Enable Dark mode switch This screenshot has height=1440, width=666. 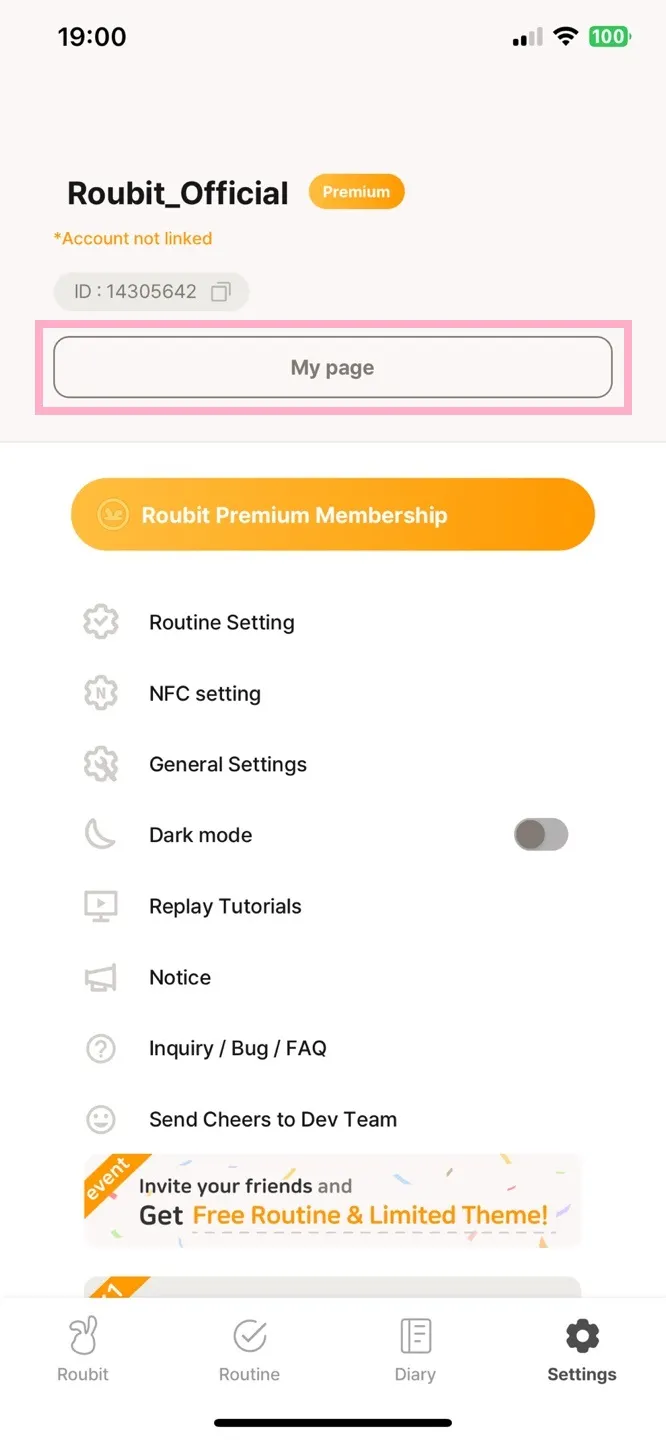pos(541,835)
